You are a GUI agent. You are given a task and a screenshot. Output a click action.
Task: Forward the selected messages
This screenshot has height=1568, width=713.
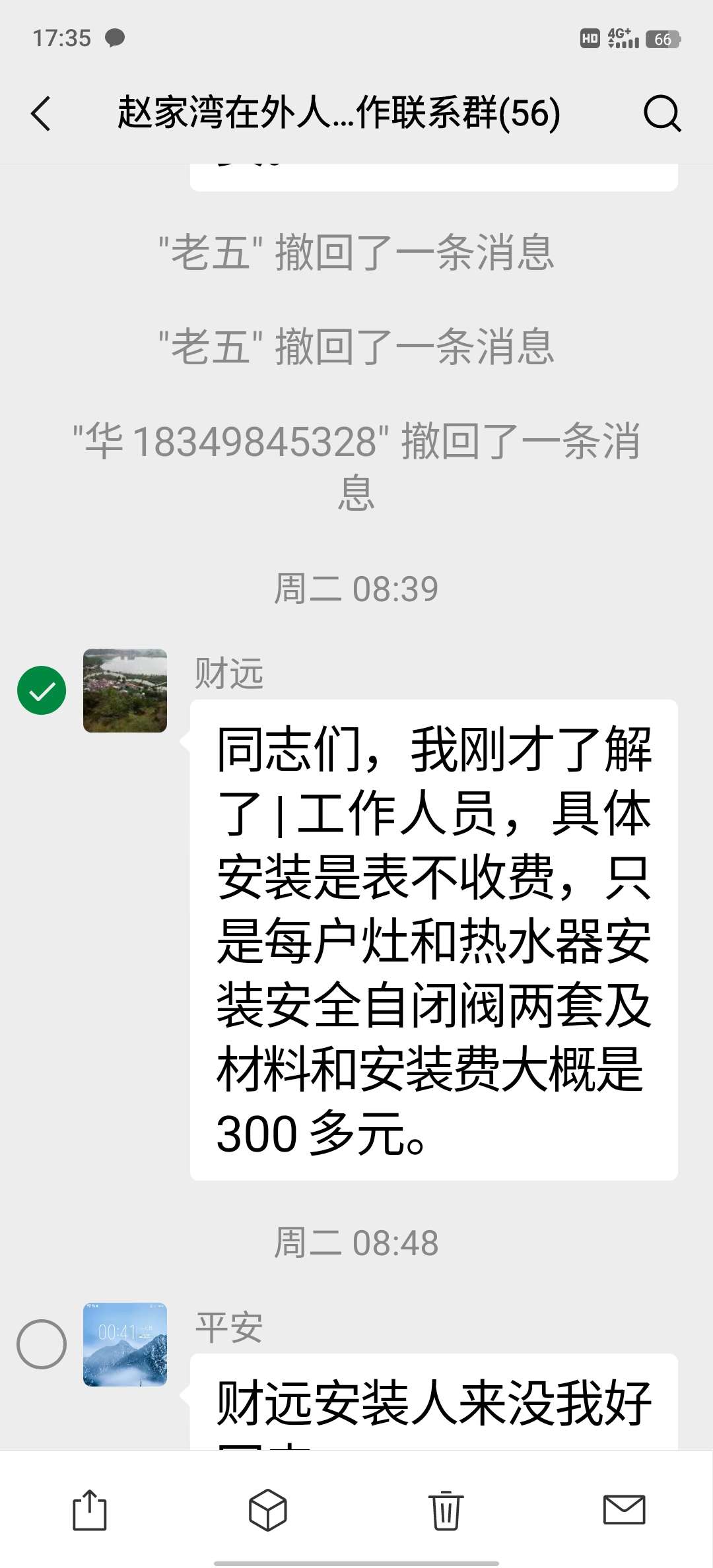(89, 1510)
